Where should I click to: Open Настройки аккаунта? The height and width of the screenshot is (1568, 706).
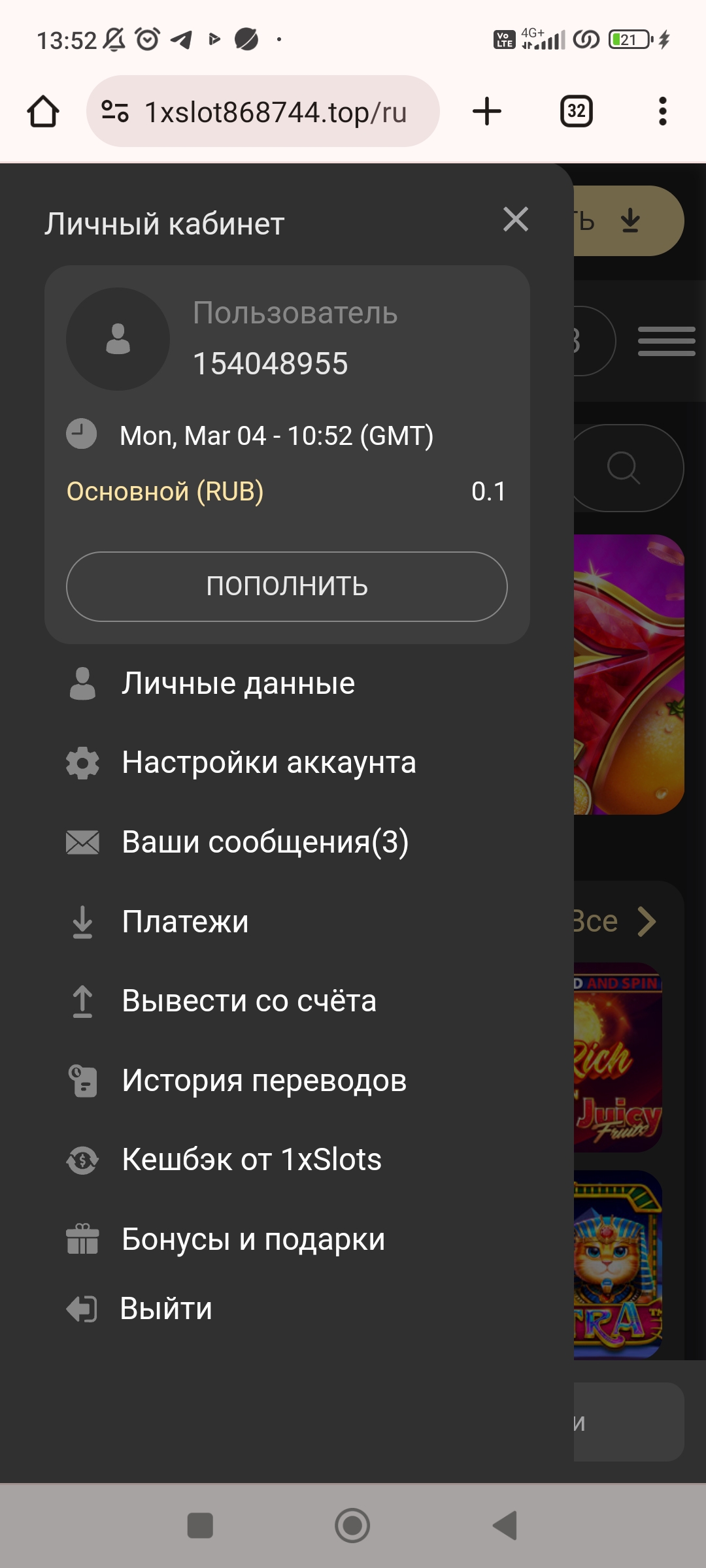pyautogui.click(x=268, y=762)
